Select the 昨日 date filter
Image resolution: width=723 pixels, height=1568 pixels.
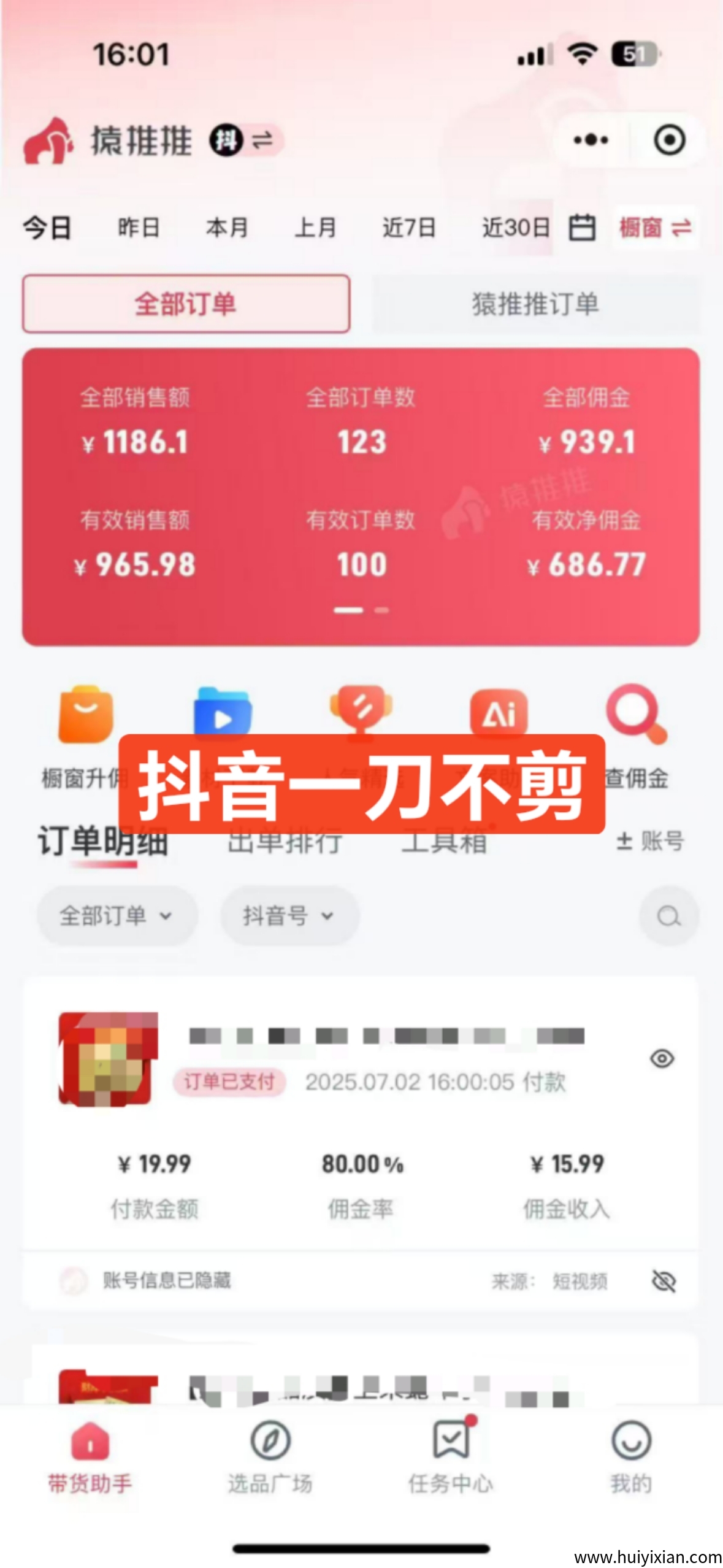click(139, 228)
